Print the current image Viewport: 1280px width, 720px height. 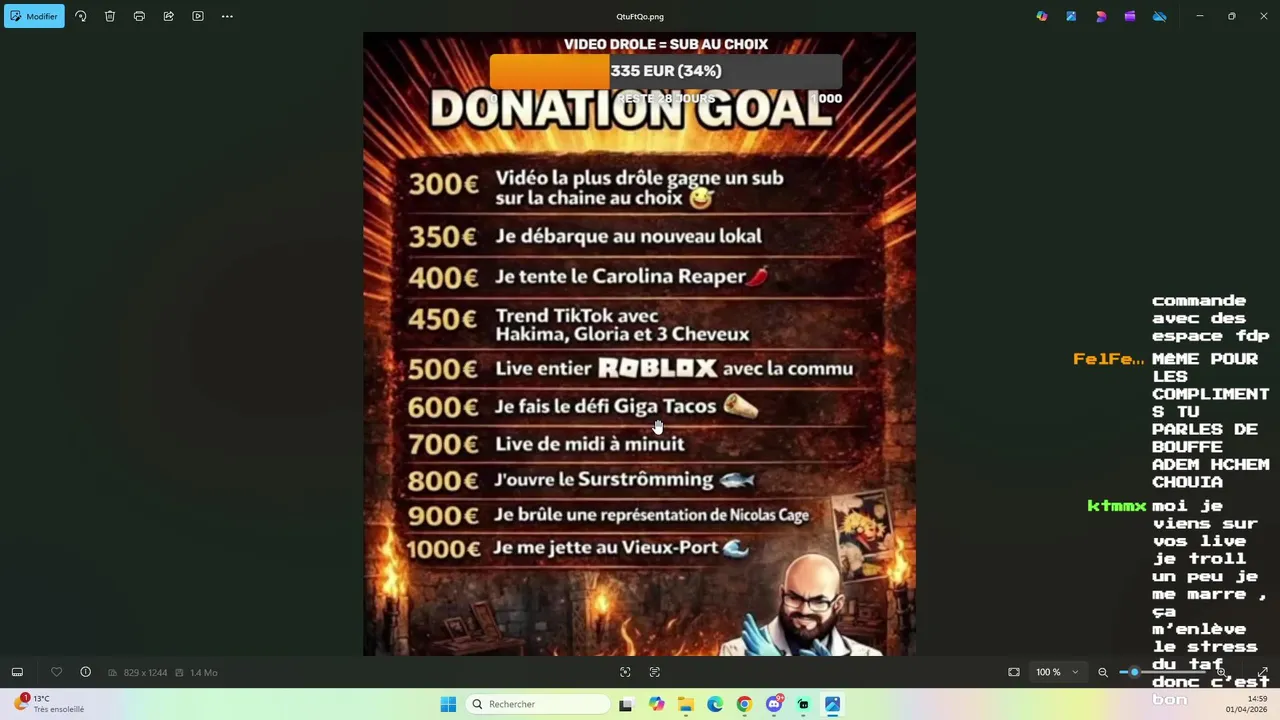[139, 16]
